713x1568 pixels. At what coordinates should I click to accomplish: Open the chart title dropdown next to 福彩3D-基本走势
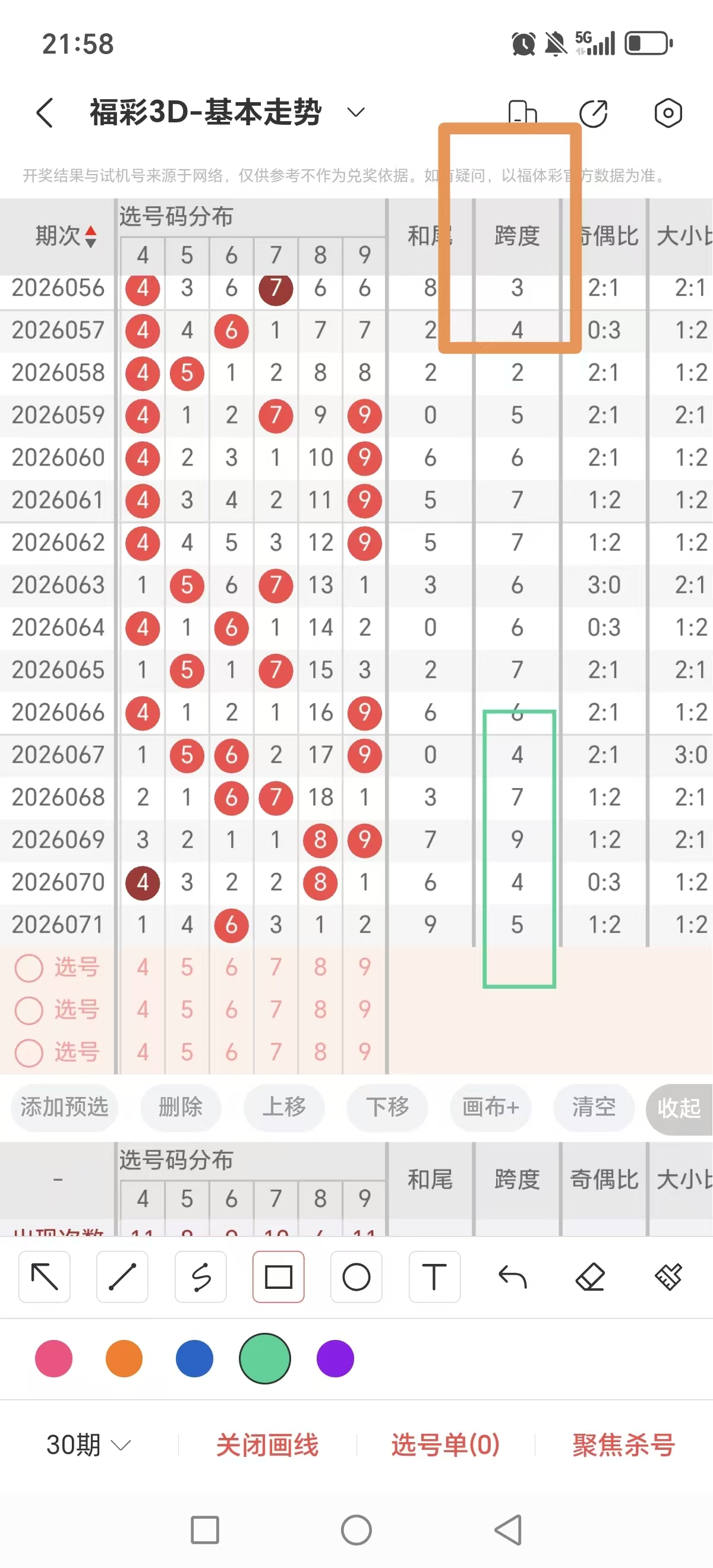point(356,113)
